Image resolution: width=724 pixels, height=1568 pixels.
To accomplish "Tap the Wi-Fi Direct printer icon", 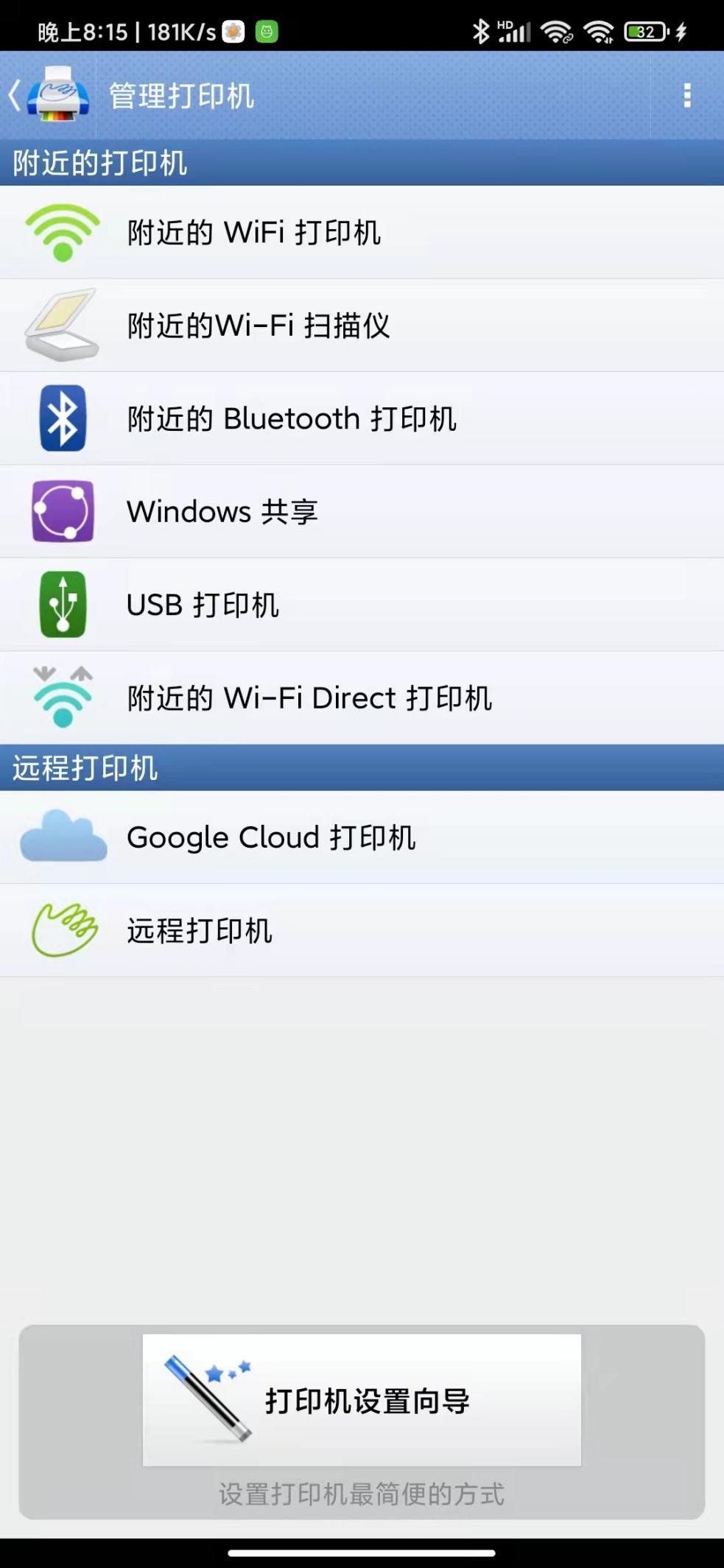I will [62, 696].
